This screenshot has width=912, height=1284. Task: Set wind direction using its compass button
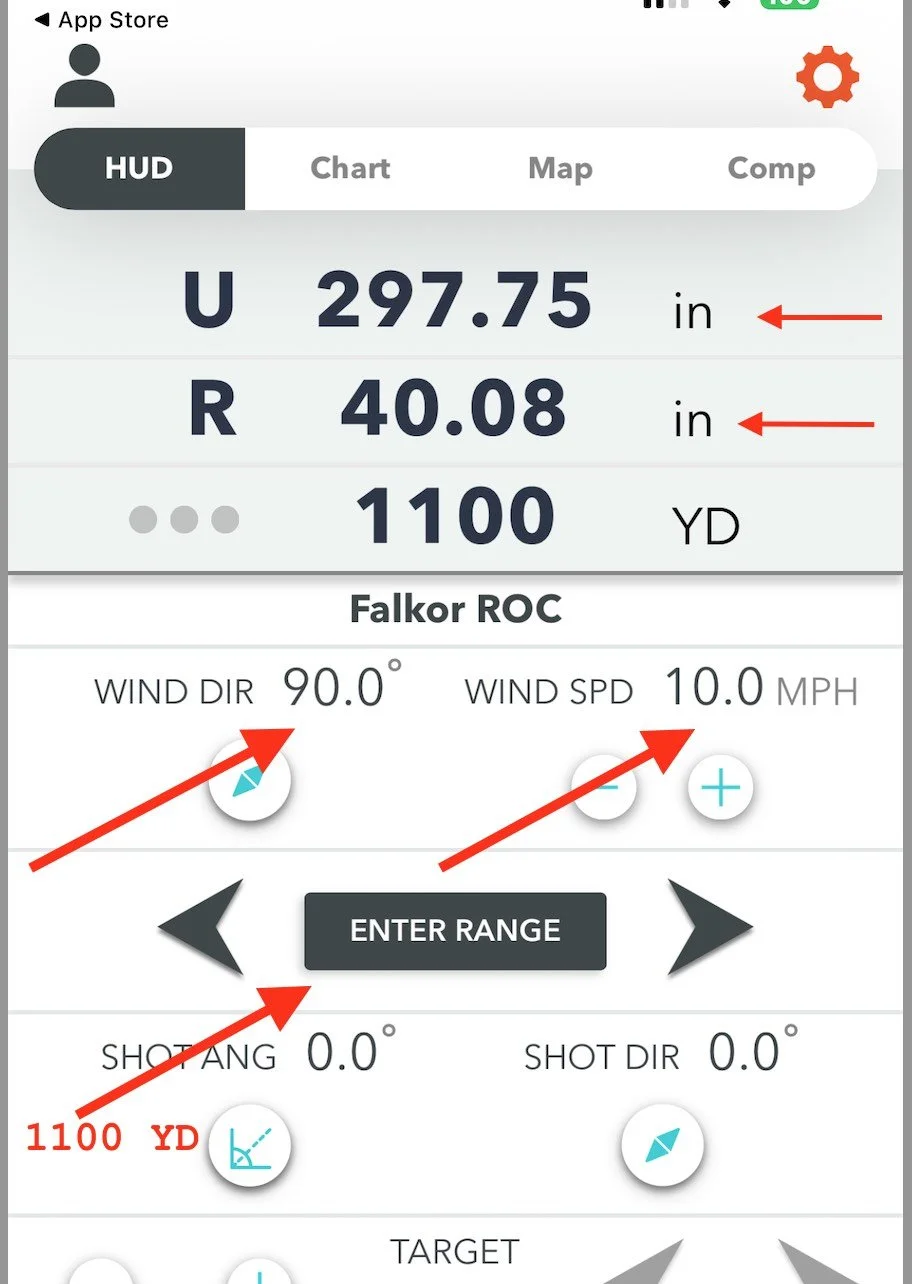click(249, 783)
